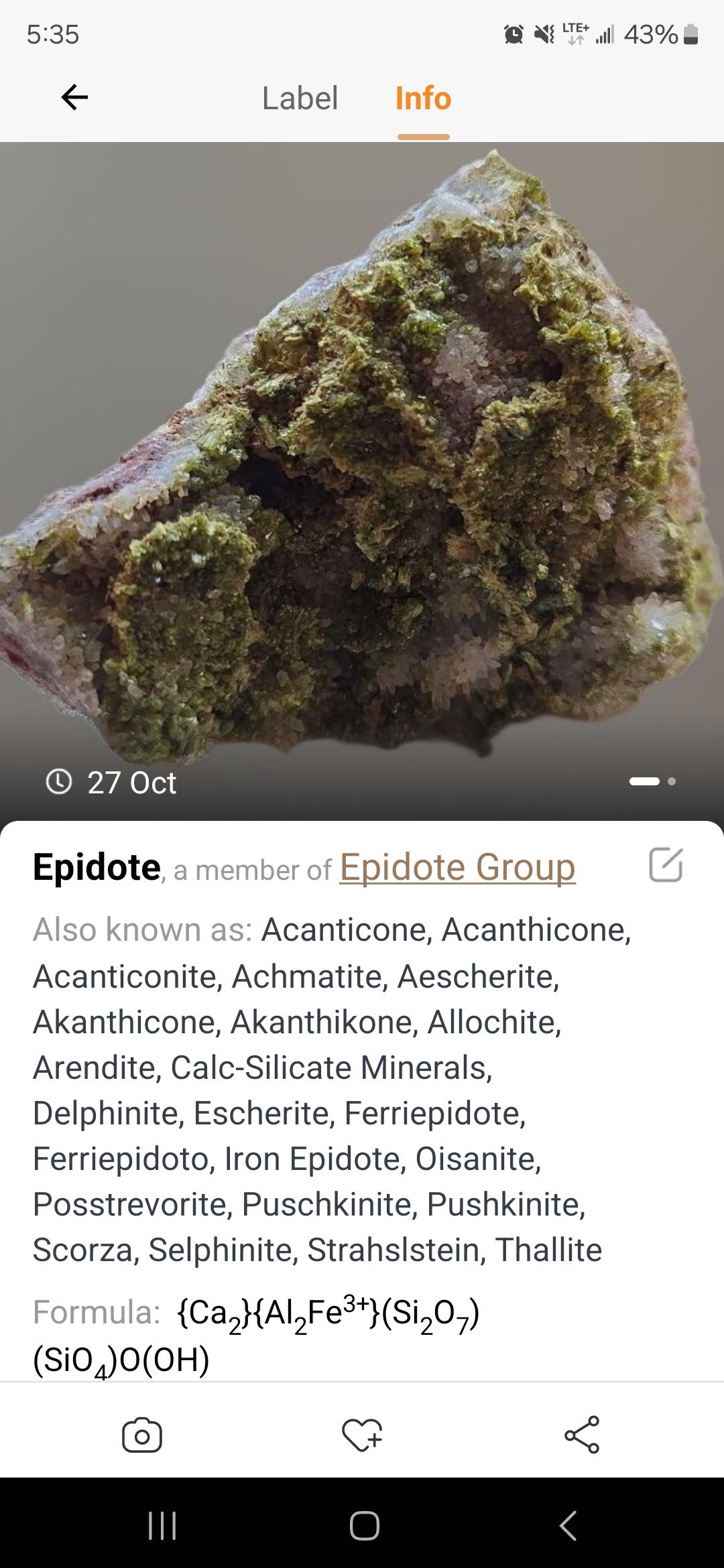Image resolution: width=724 pixels, height=1568 pixels.
Task: Select the Info tab
Action: 423,98
